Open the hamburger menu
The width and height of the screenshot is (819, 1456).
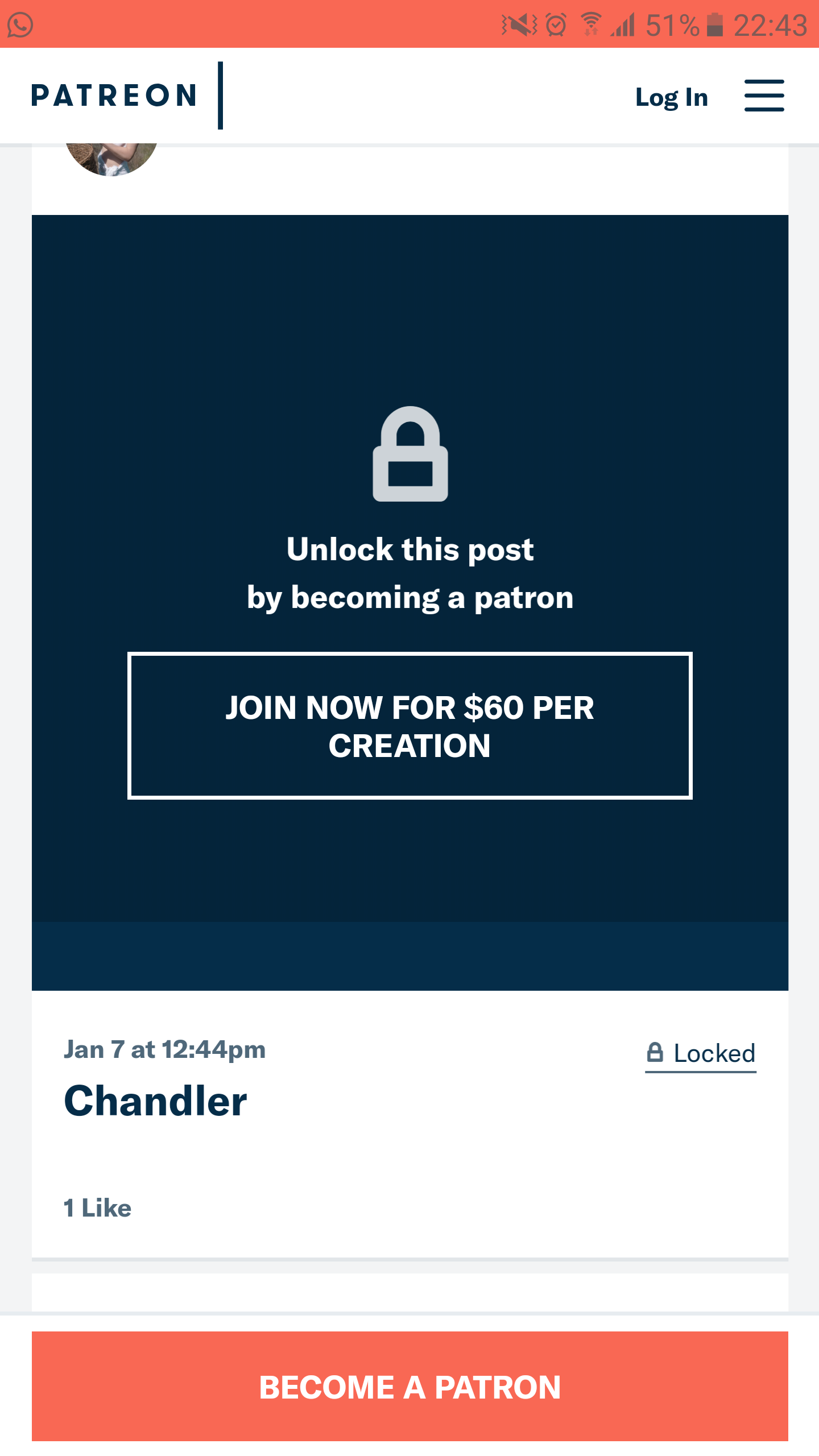tap(764, 96)
